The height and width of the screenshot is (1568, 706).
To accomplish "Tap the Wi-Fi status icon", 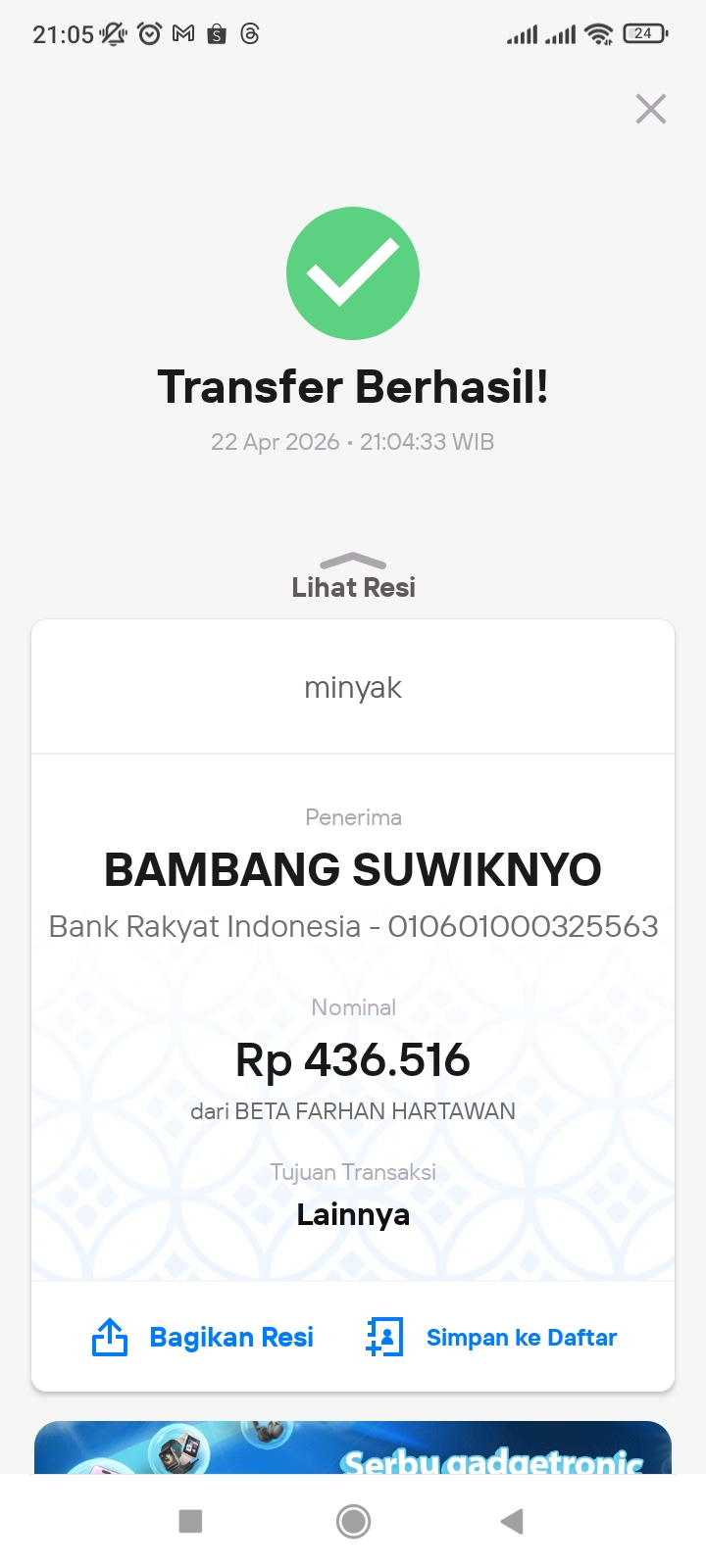I will 598,33.
